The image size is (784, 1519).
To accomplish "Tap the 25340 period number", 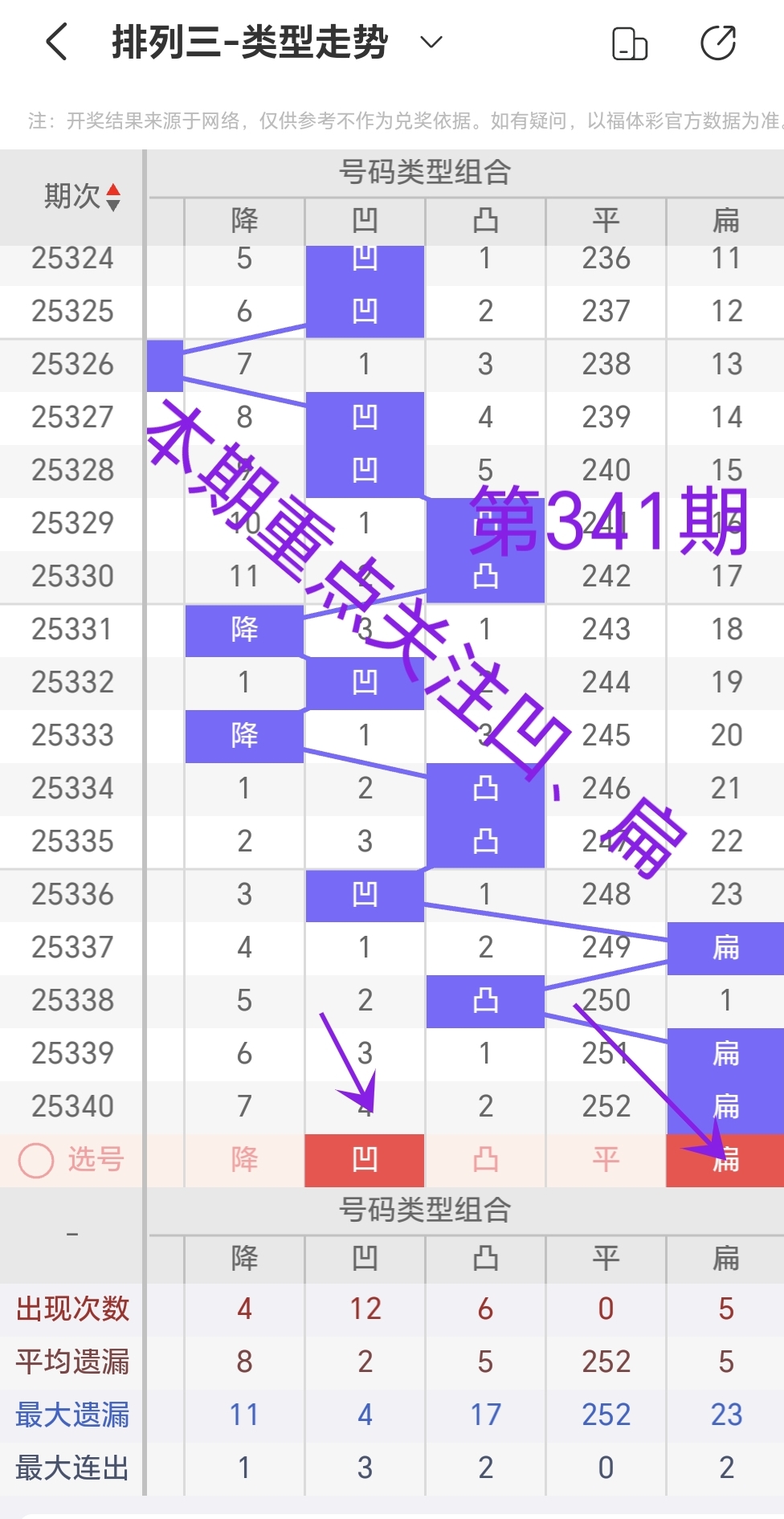I will point(71,1106).
